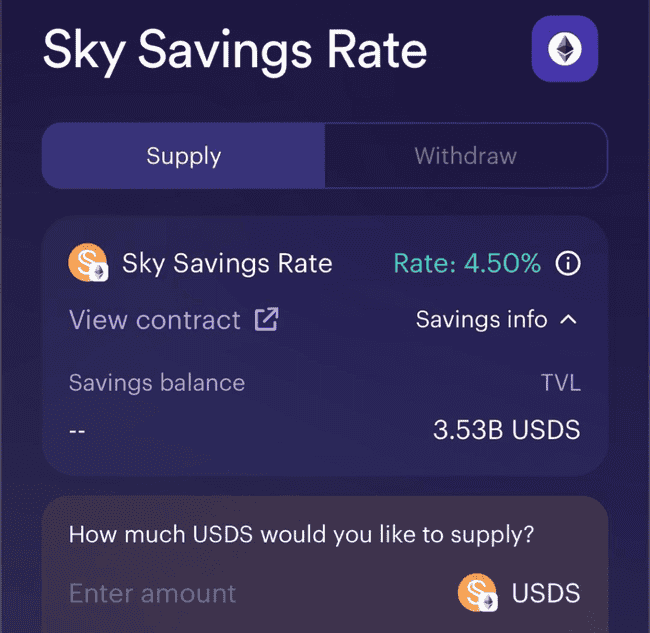Switch to the Withdraw tab
The height and width of the screenshot is (633, 650).
465,156
